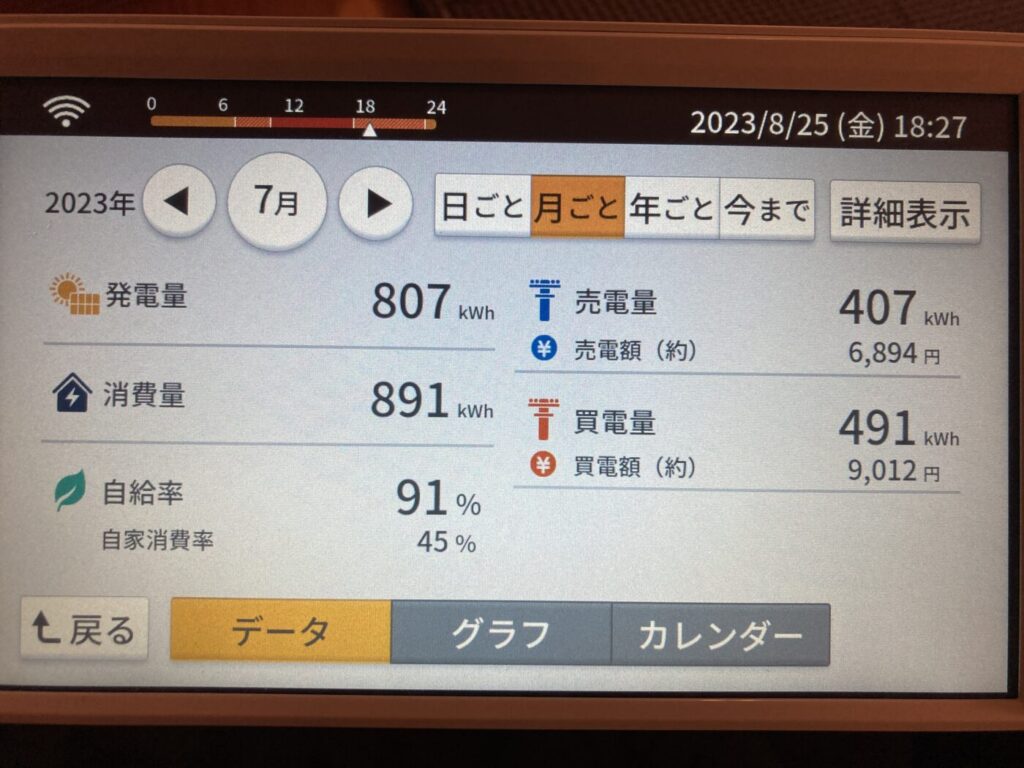Tap 戻る to go back
1024x768 pixels.
(x=84, y=629)
